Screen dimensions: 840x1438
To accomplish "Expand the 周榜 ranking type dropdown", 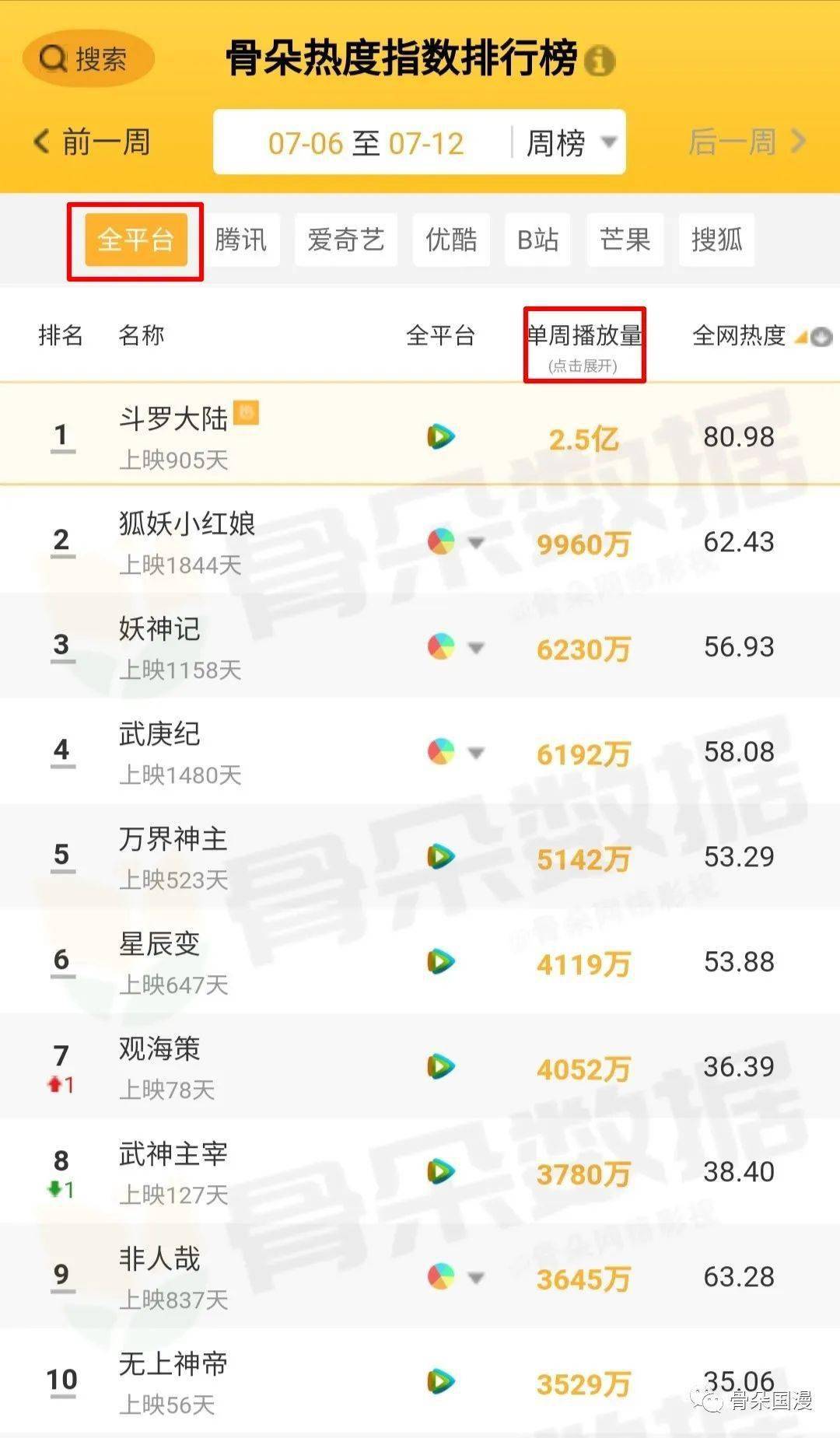I will click(x=570, y=143).
